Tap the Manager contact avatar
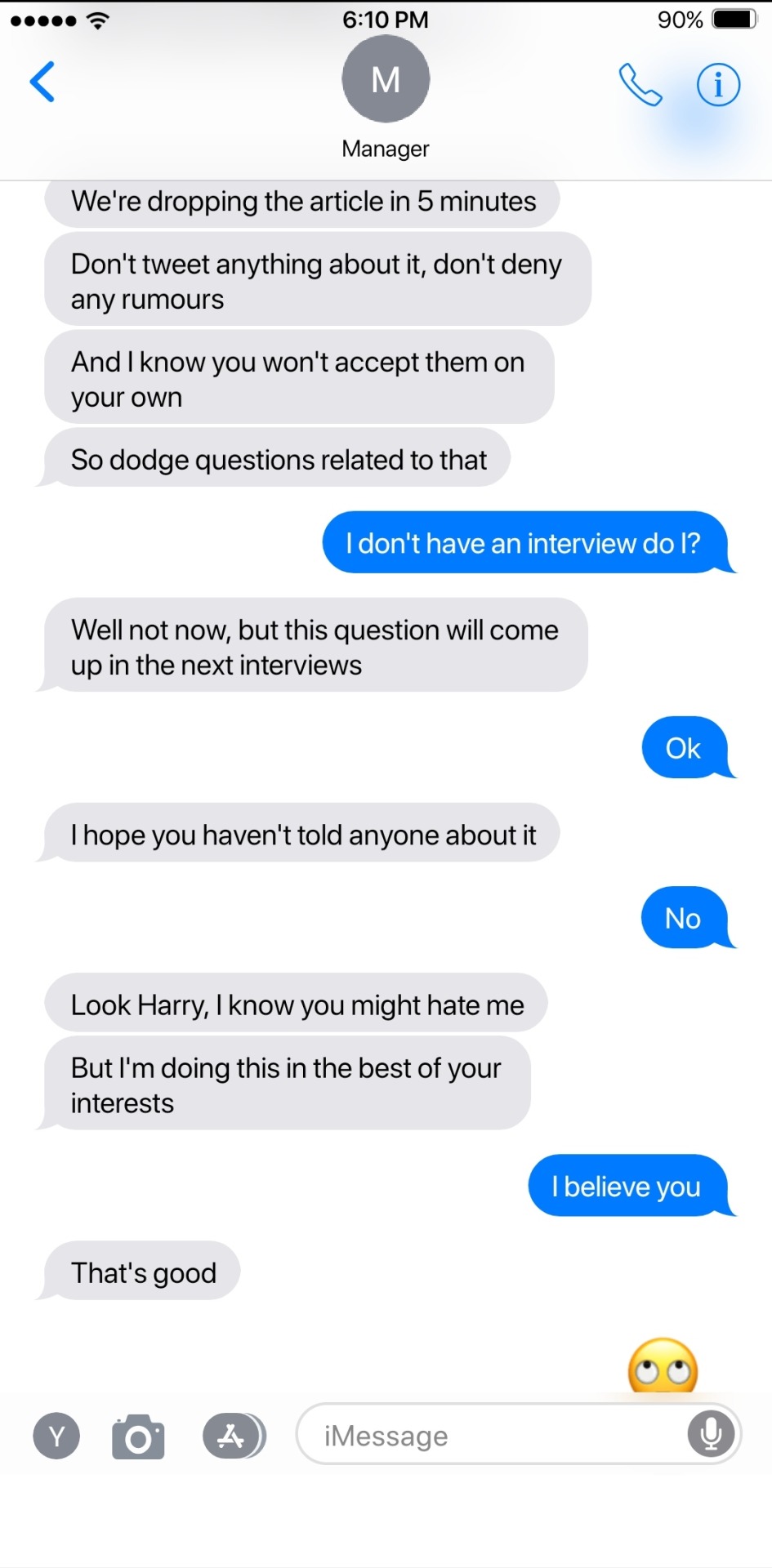The height and width of the screenshot is (1568, 772). 386,80
